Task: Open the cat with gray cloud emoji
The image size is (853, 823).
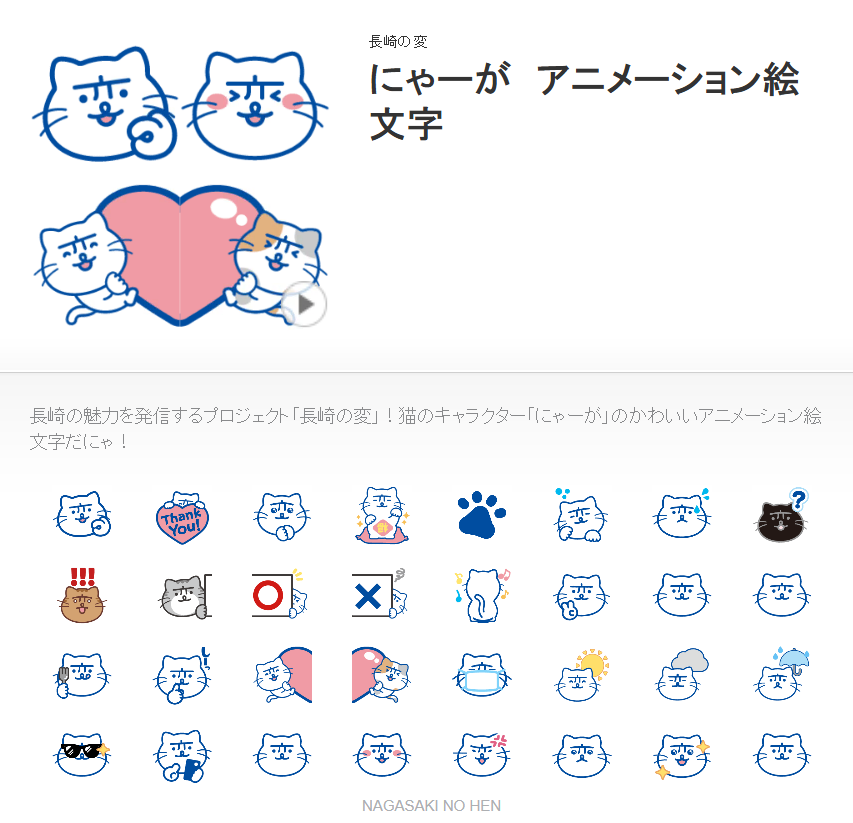Action: pyautogui.click(x=682, y=675)
